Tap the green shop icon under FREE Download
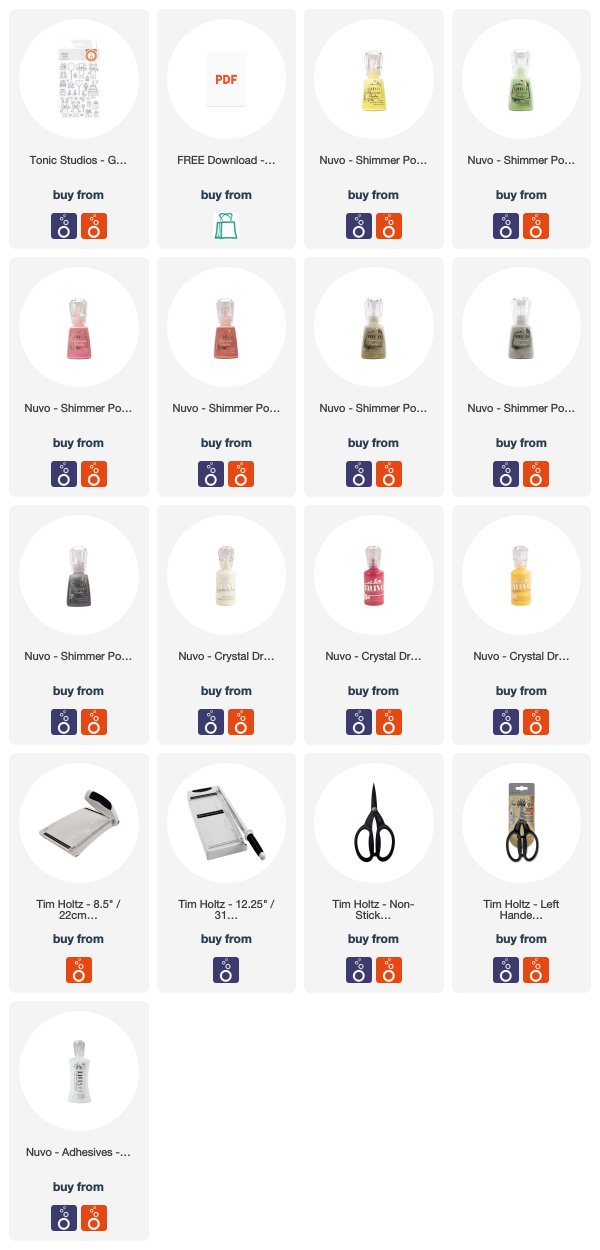The height and width of the screenshot is (1250, 600). pyautogui.click(x=227, y=226)
